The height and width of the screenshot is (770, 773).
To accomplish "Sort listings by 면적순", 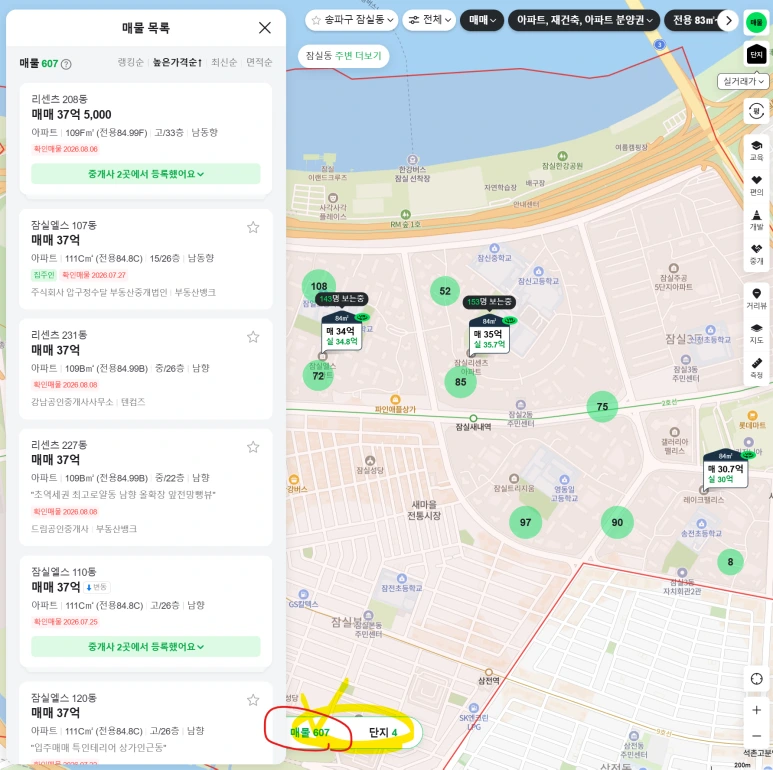I will tap(259, 62).
